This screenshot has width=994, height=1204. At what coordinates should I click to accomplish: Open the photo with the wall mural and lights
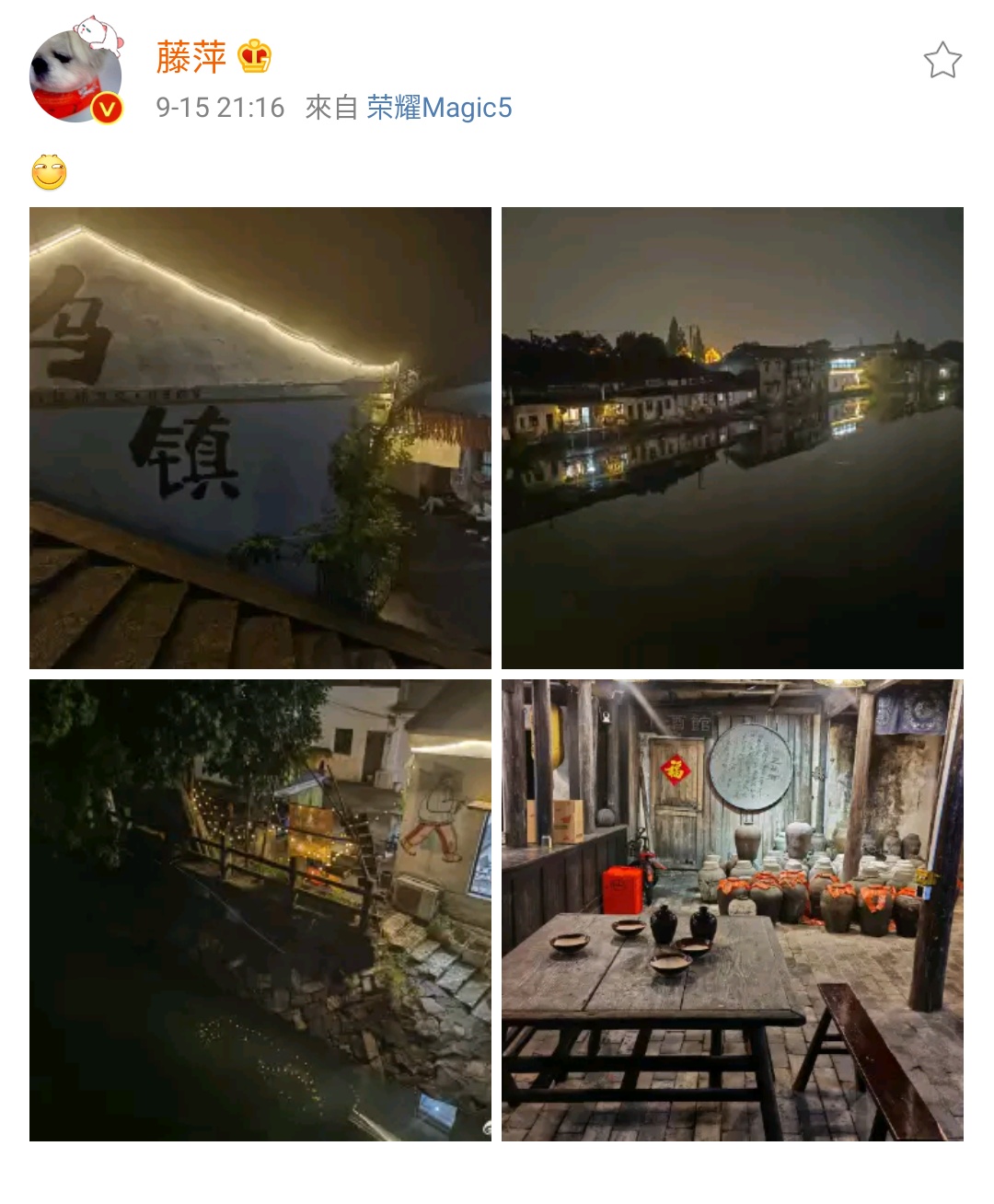tap(260, 910)
